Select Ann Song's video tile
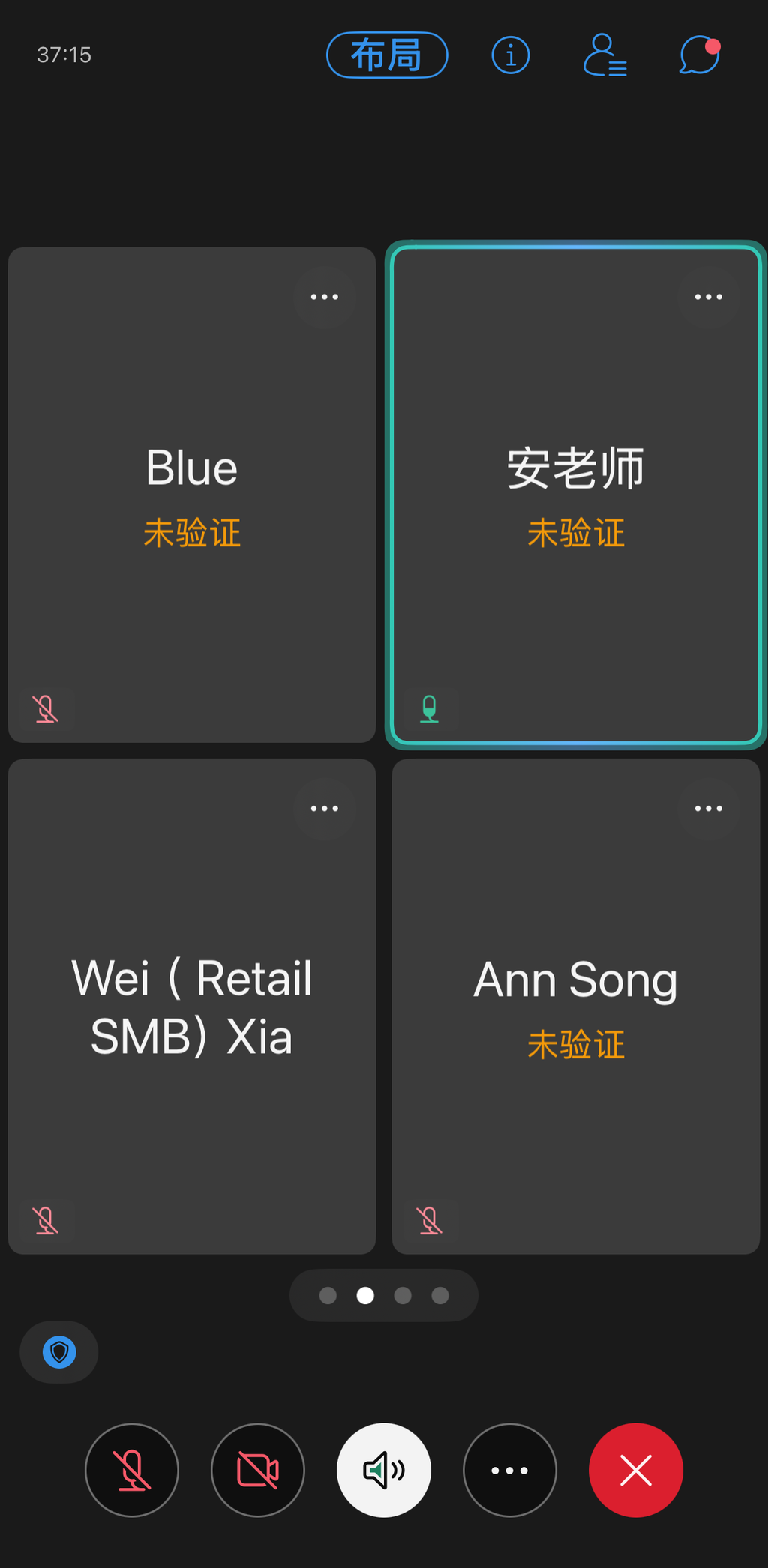768x1568 pixels. [x=575, y=1006]
